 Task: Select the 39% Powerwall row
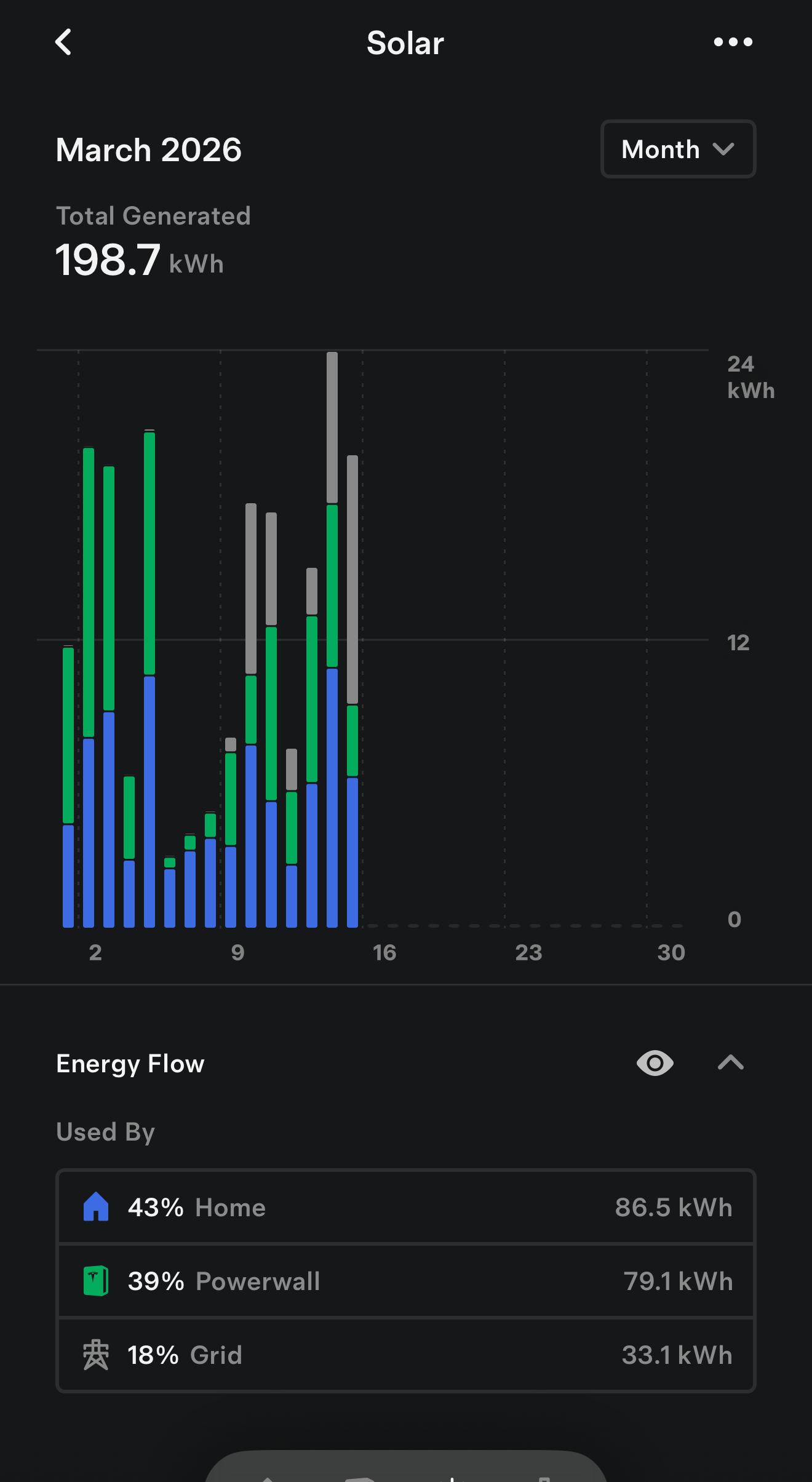[406, 1281]
